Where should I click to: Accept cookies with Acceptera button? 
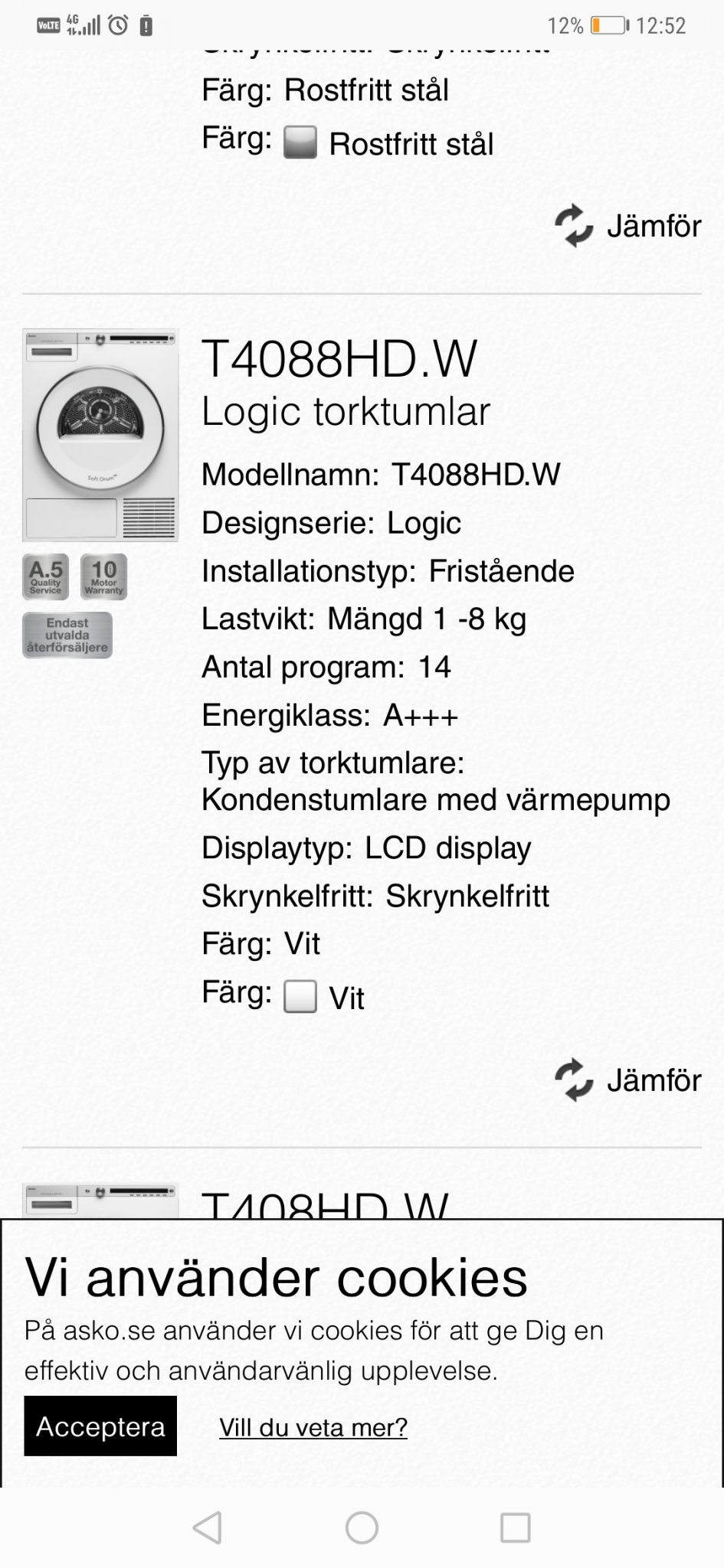tap(100, 1426)
